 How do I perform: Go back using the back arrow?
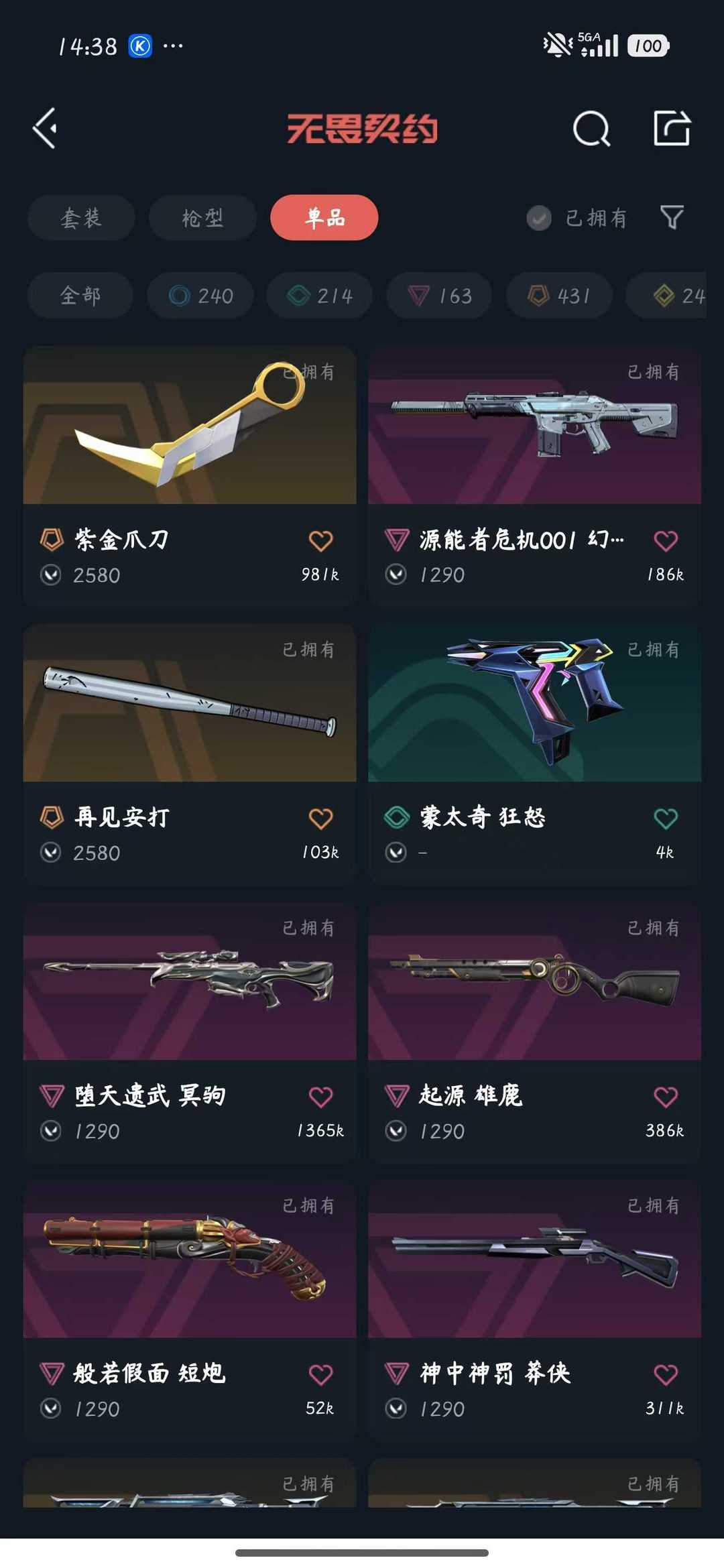(46, 128)
